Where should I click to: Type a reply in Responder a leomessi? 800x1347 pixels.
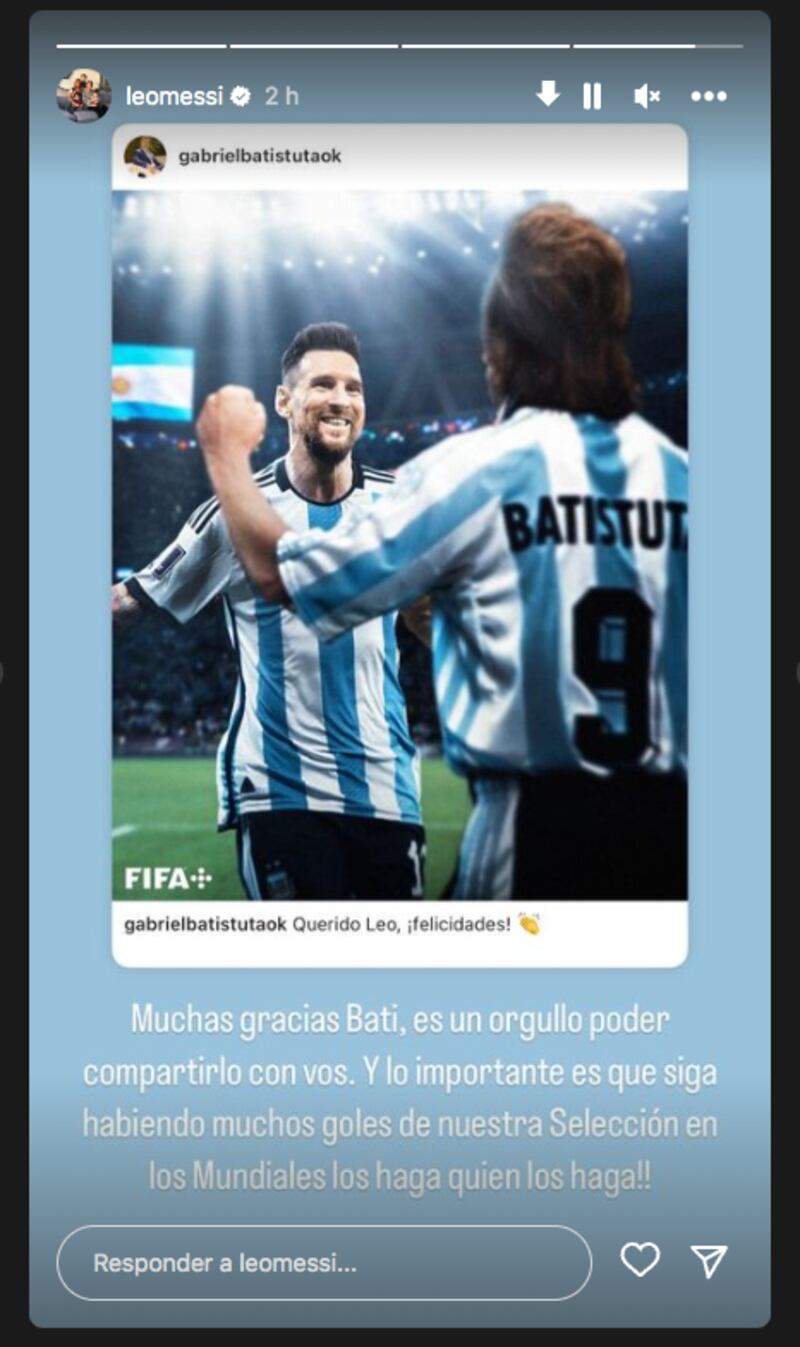323,1263
